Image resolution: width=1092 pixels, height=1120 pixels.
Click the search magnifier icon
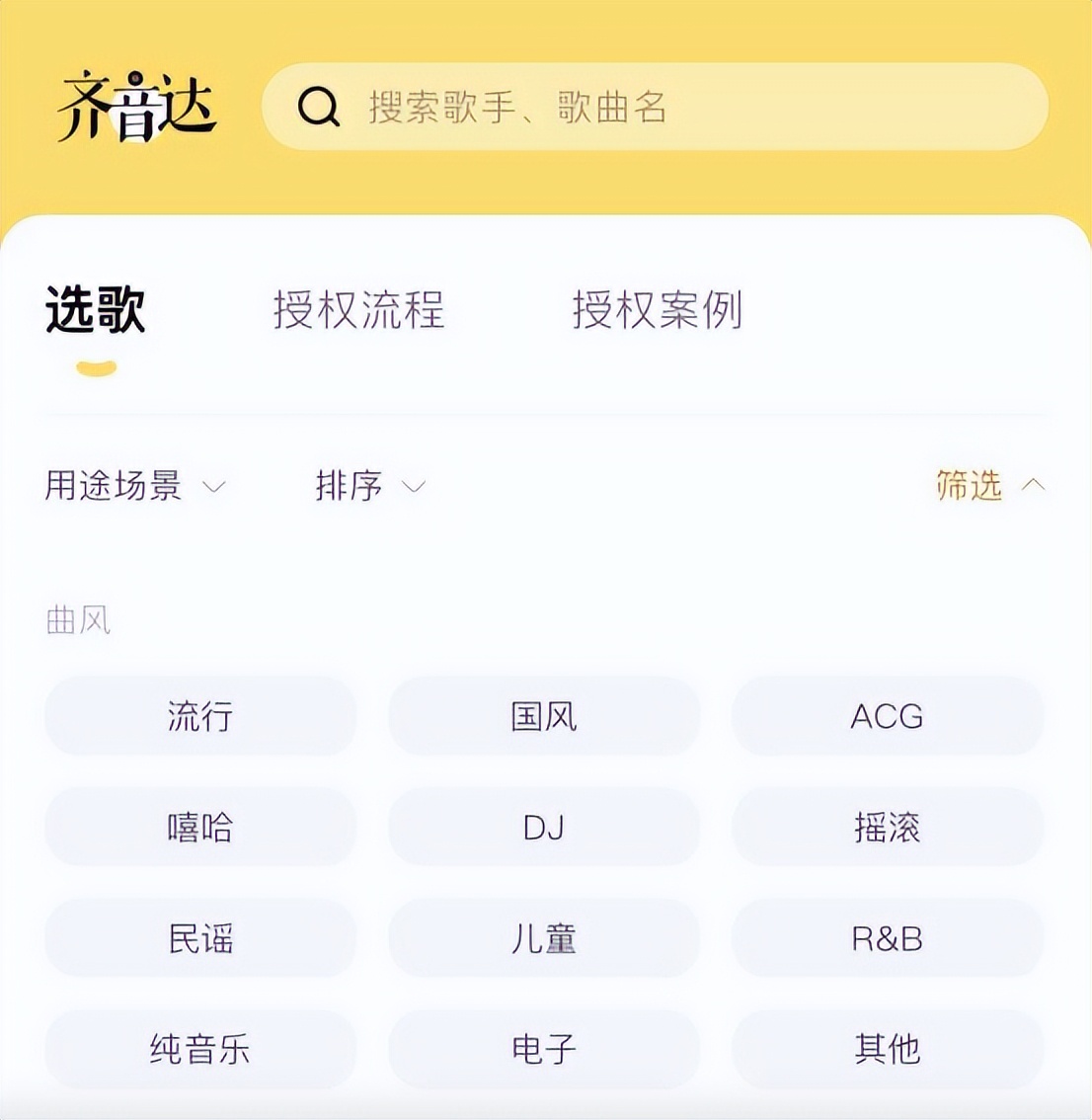click(314, 107)
